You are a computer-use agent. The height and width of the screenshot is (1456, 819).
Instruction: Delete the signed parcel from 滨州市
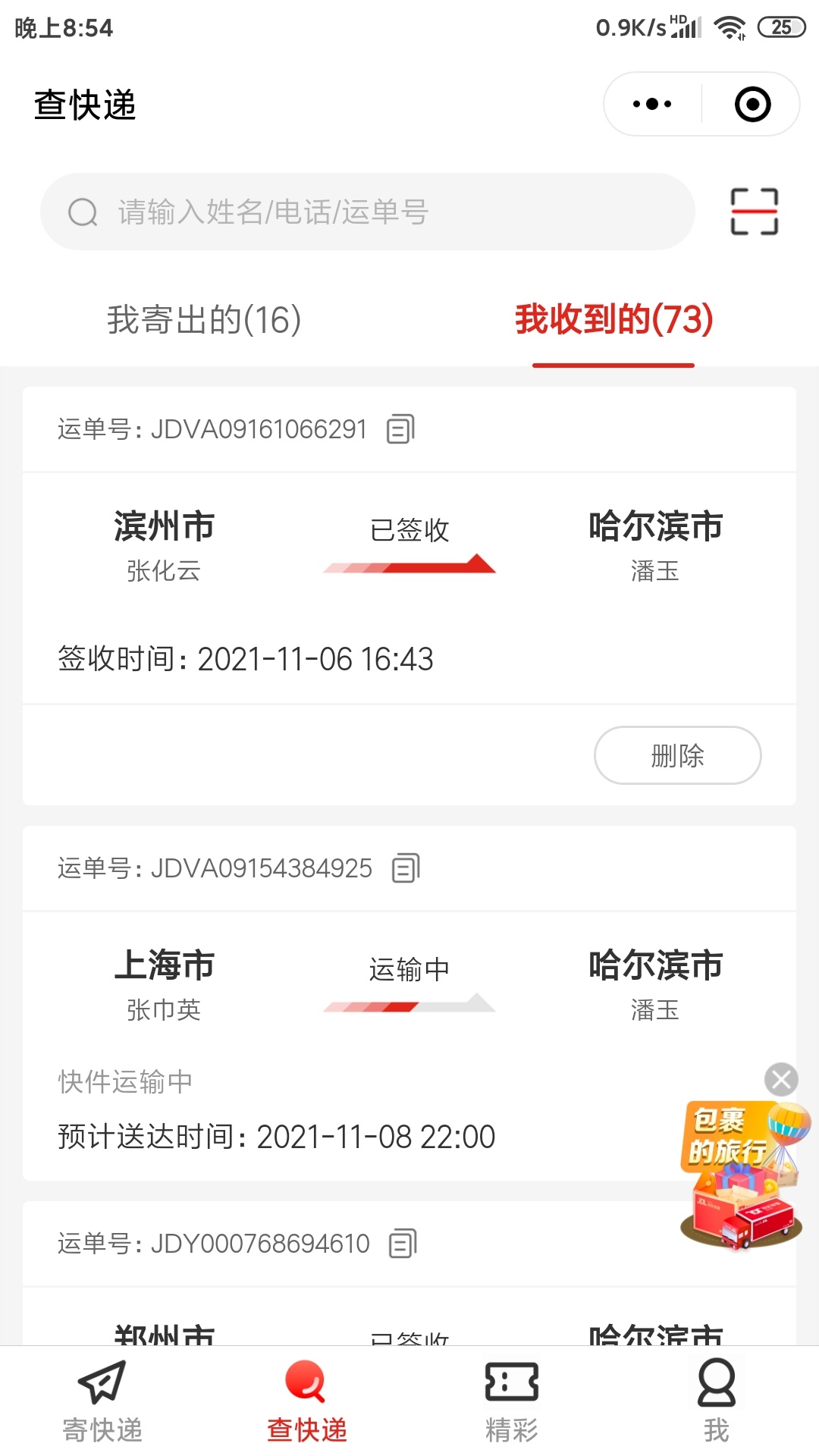pyautogui.click(x=677, y=755)
